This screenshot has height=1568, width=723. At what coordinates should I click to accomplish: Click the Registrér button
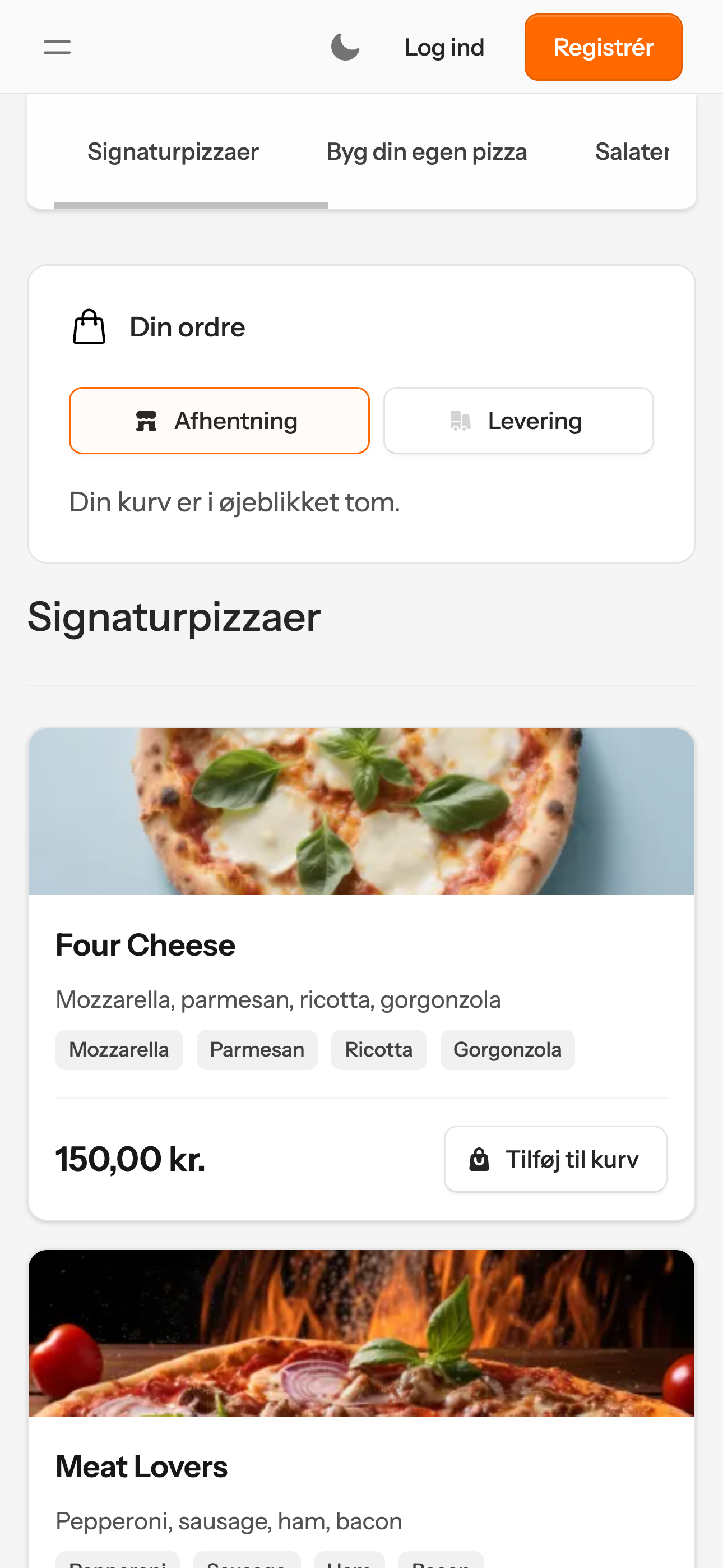(603, 46)
